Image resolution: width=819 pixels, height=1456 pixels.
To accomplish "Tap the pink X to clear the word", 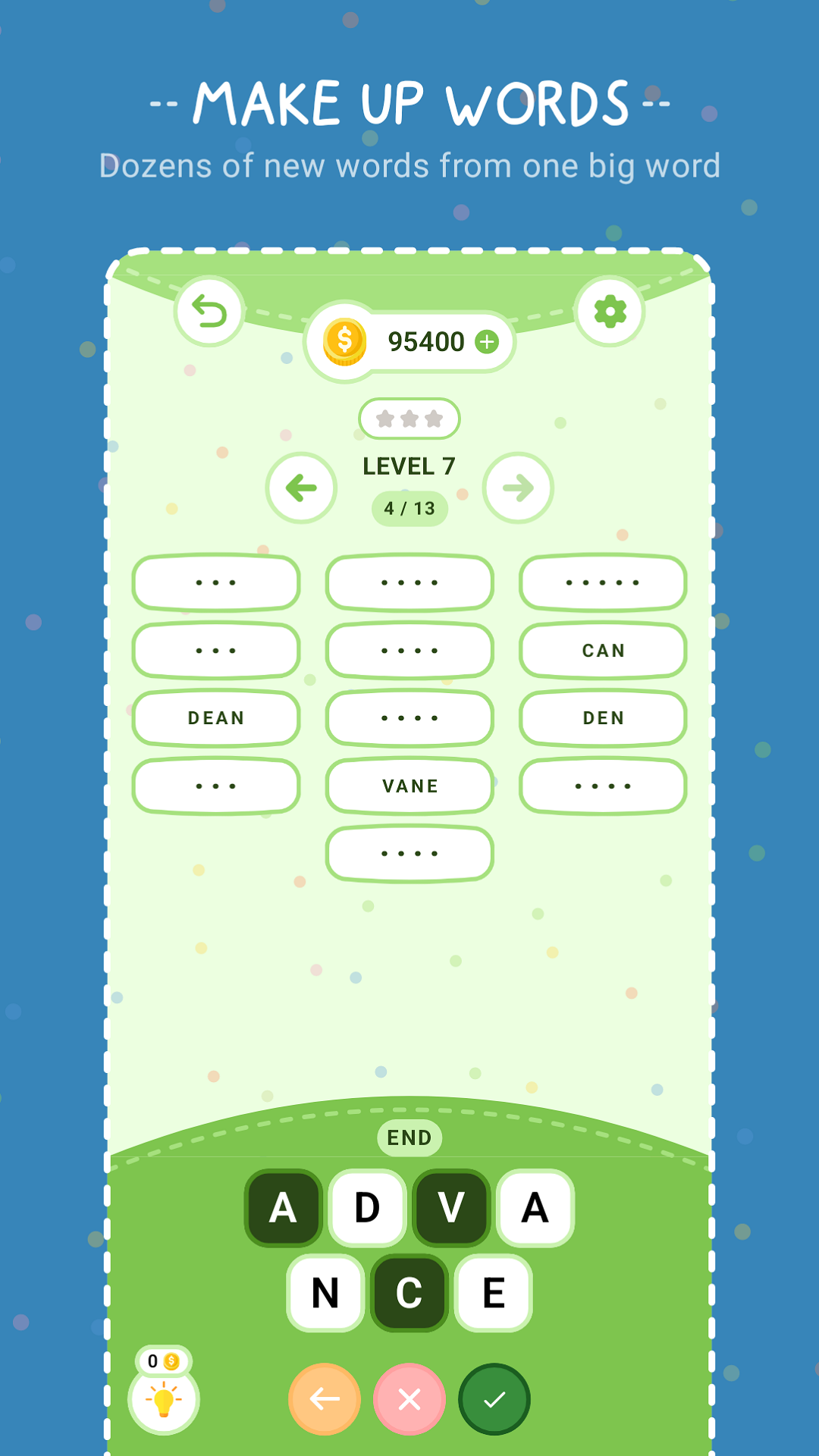I will [409, 1400].
